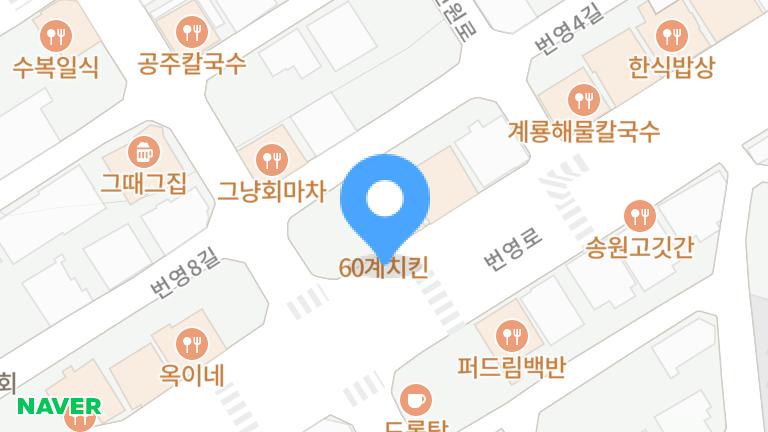Image resolution: width=768 pixels, height=432 pixels.
Task: Select the 송원고깃간 restaurant marker
Action: (x=639, y=215)
